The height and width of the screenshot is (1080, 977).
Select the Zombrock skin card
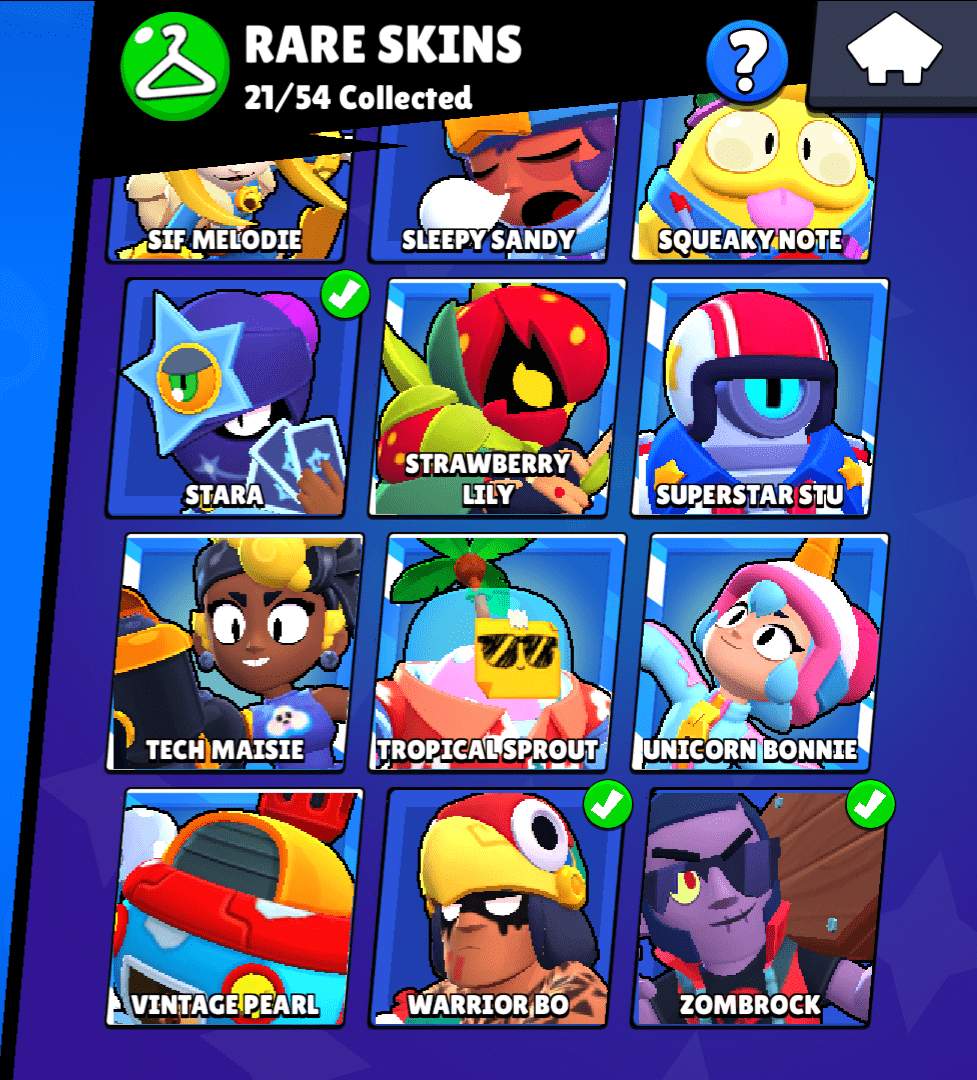(758, 906)
